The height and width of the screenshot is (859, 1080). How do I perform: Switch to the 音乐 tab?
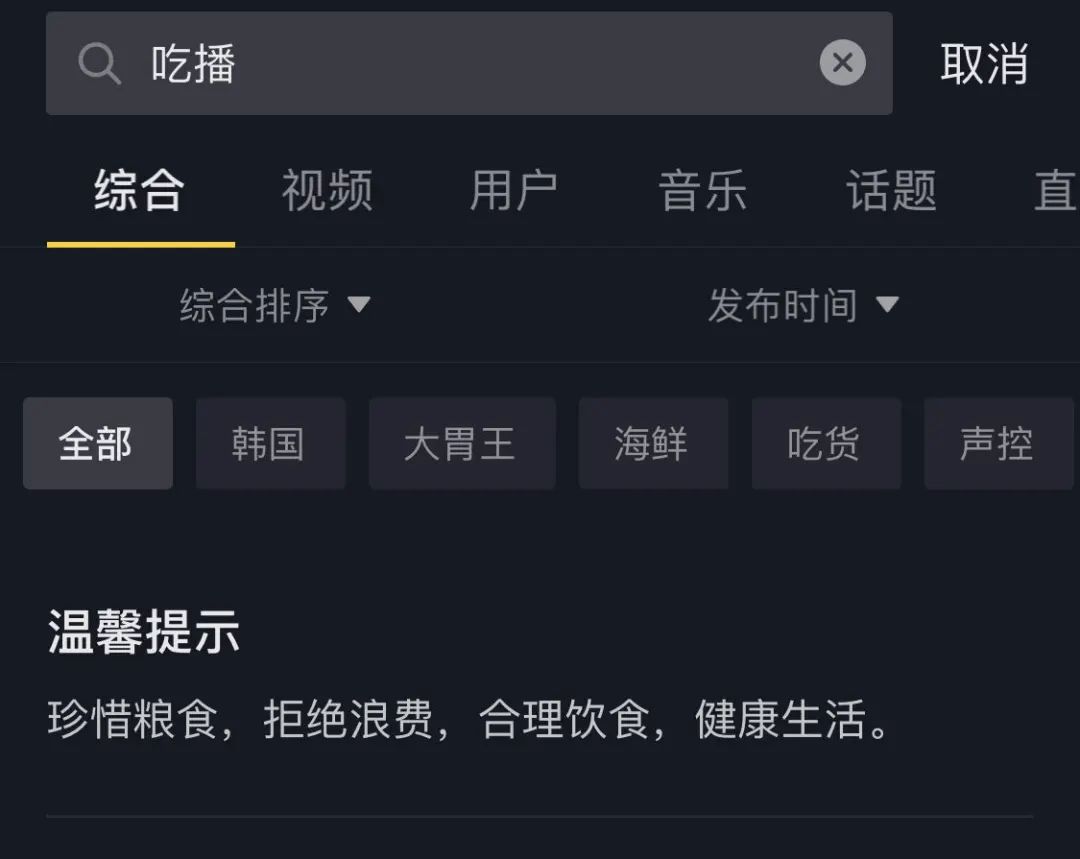pyautogui.click(x=702, y=190)
